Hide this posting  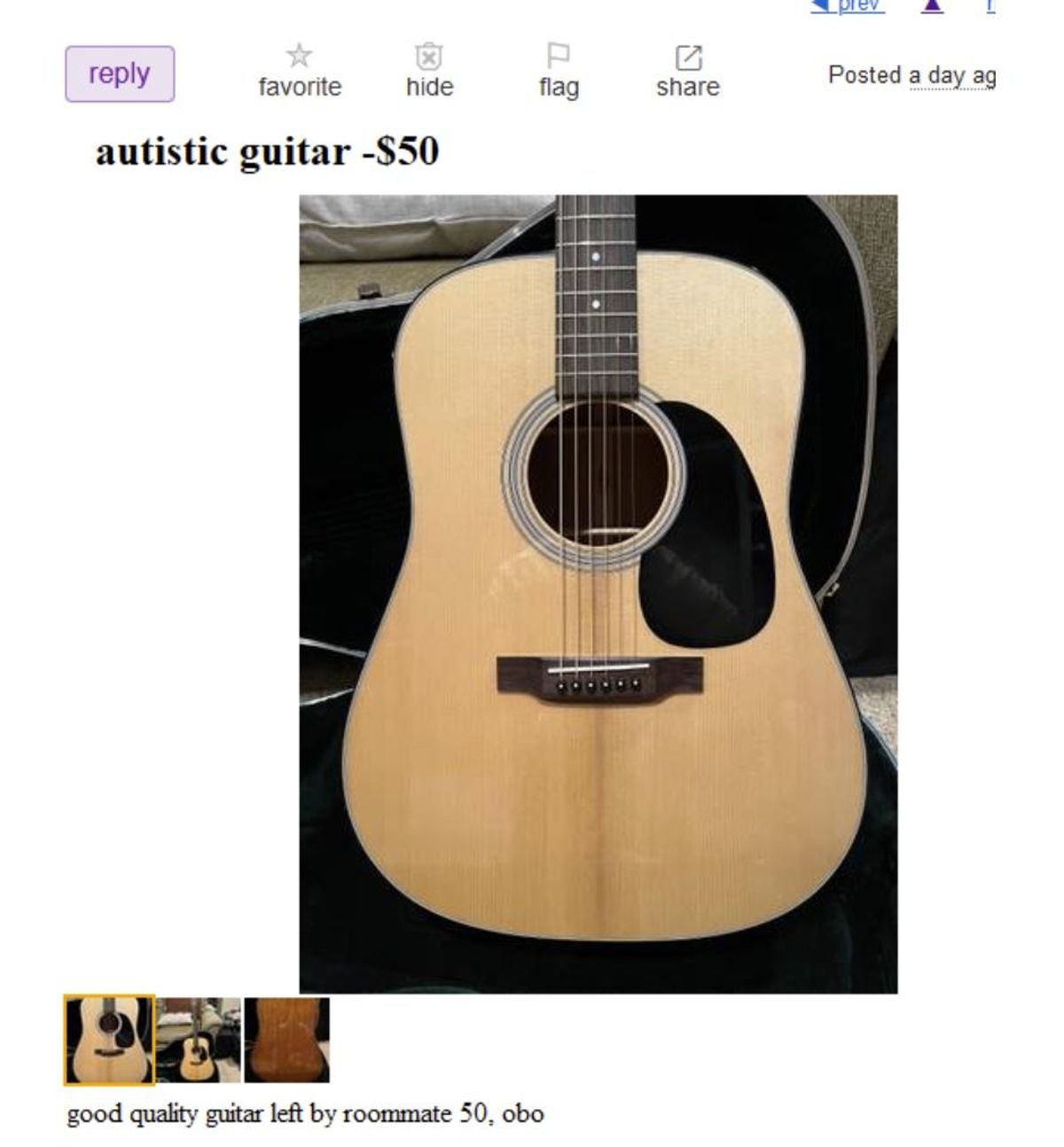point(429,72)
